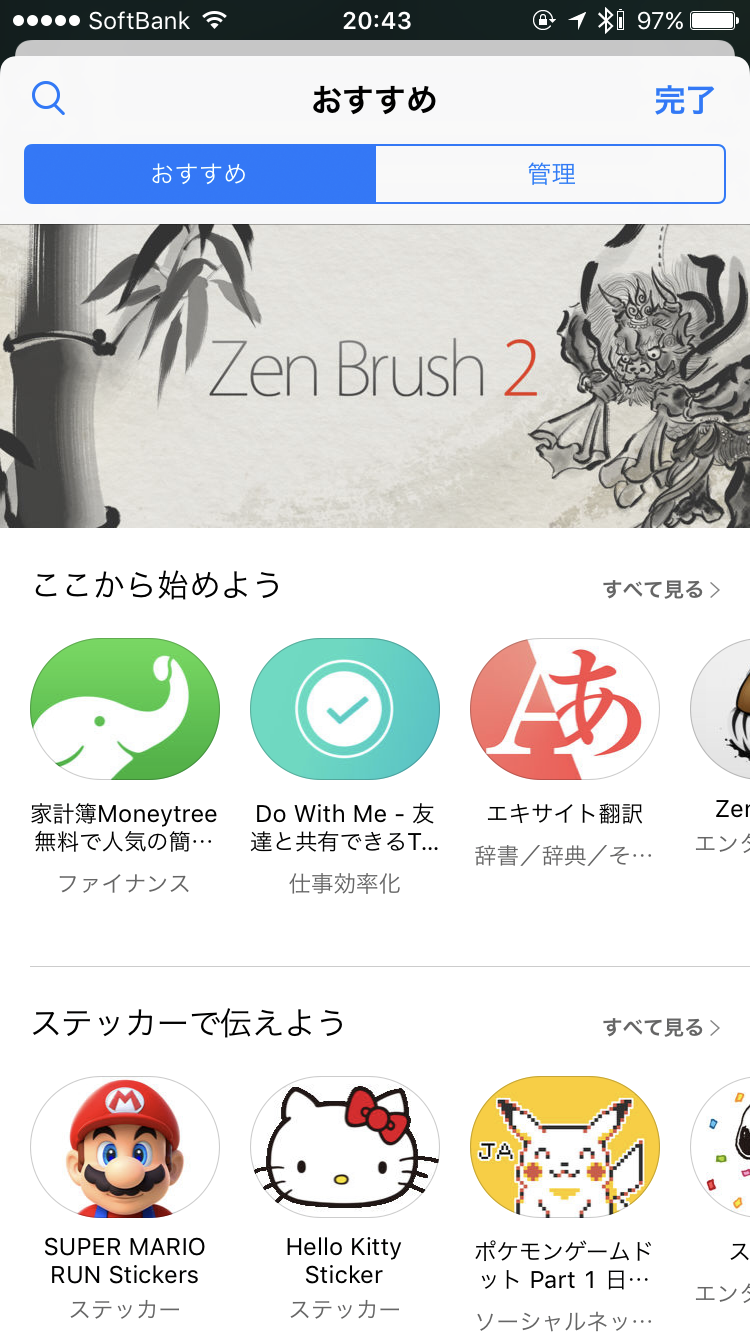Open SUPER MARIO RUN Stickers
Screen dimensions: 750x1334
pyautogui.click(x=125, y=1146)
